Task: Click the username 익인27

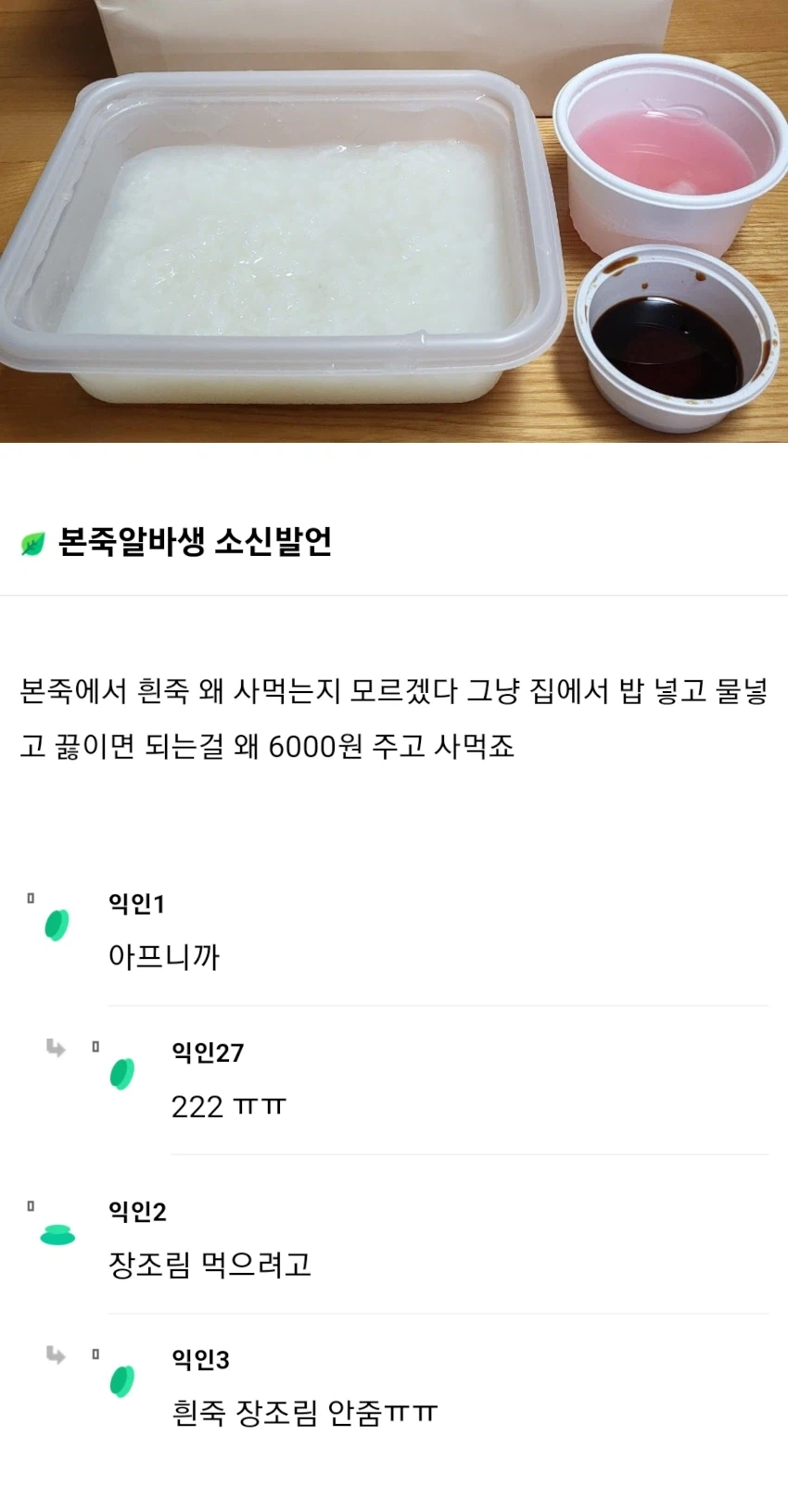Action: [x=207, y=1052]
